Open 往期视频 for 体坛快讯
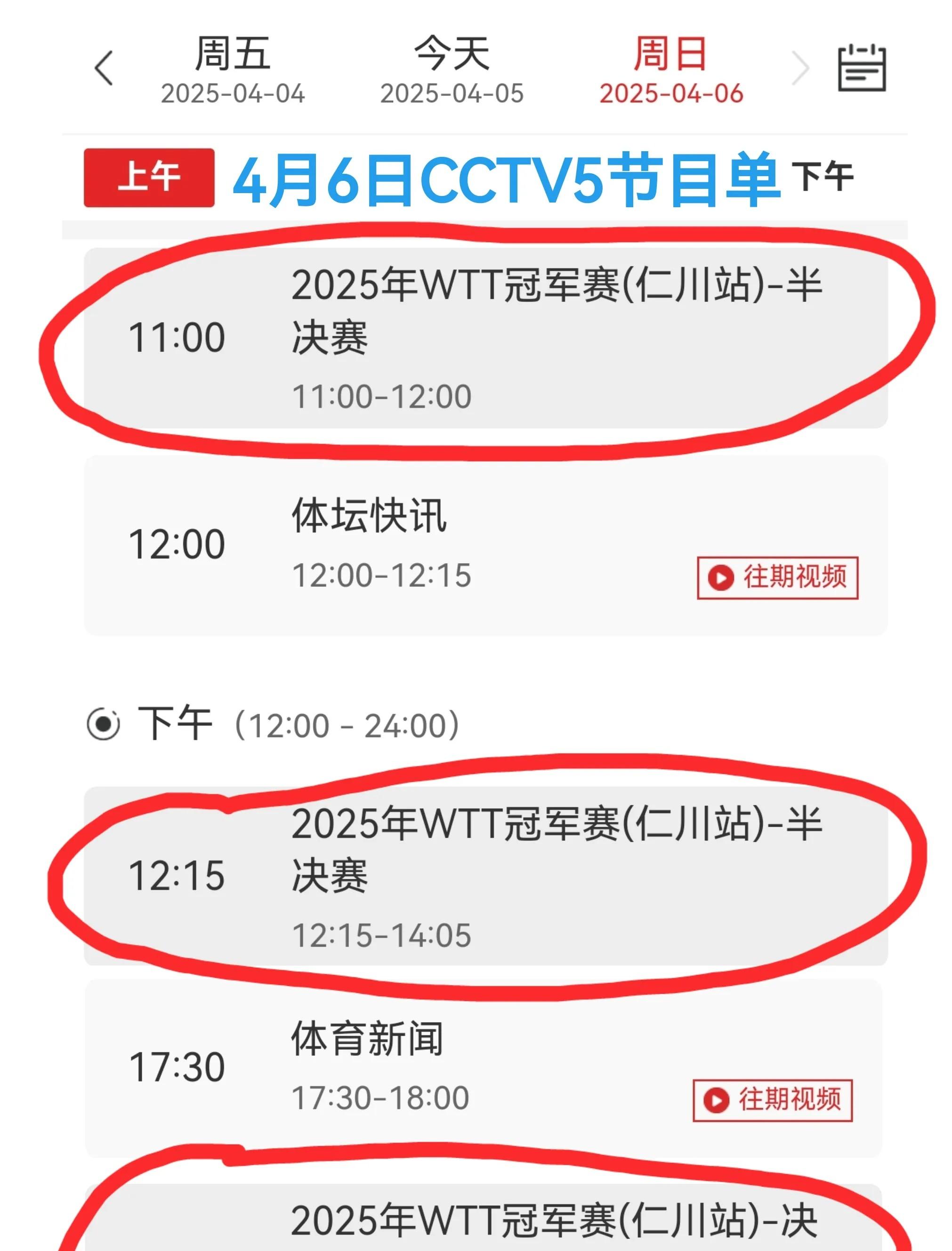This screenshot has width=952, height=1251. coord(777,577)
